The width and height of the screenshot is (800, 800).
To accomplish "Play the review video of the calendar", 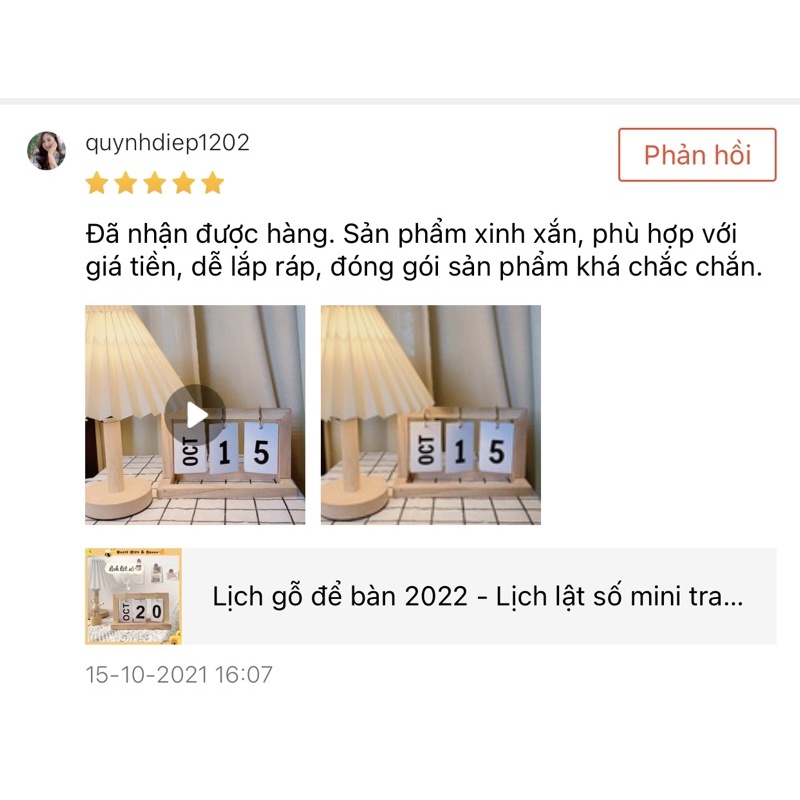I will (x=194, y=414).
